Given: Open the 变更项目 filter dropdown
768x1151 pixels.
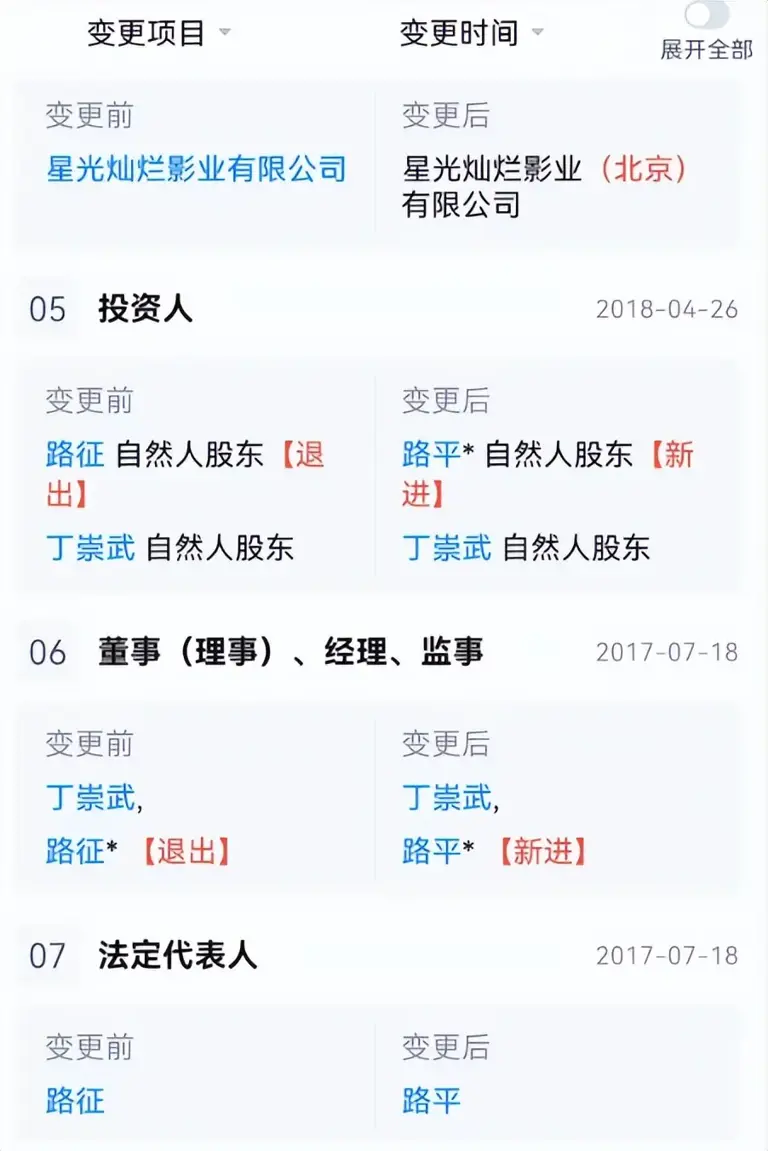Looking at the screenshot, I should tap(159, 33).
